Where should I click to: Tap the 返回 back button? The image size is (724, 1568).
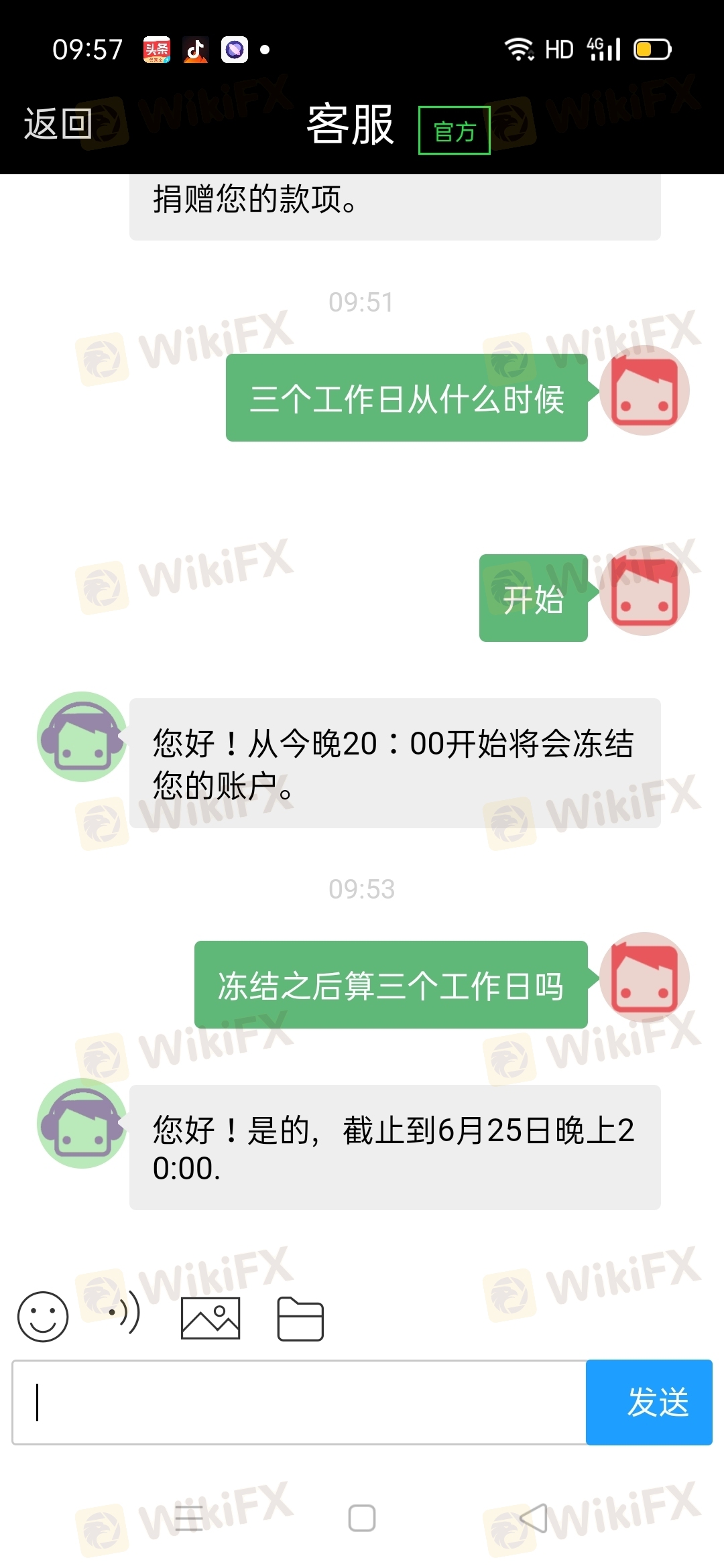point(58,124)
